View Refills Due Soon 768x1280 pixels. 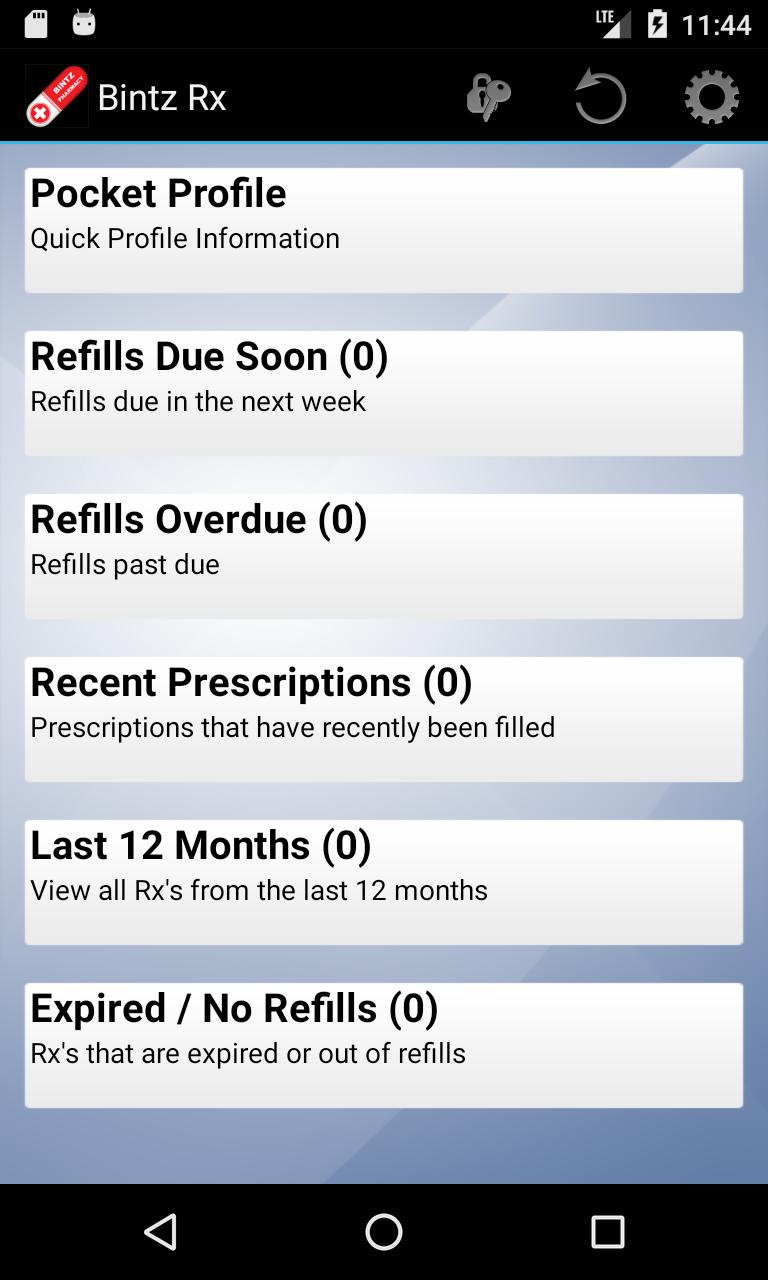point(384,393)
